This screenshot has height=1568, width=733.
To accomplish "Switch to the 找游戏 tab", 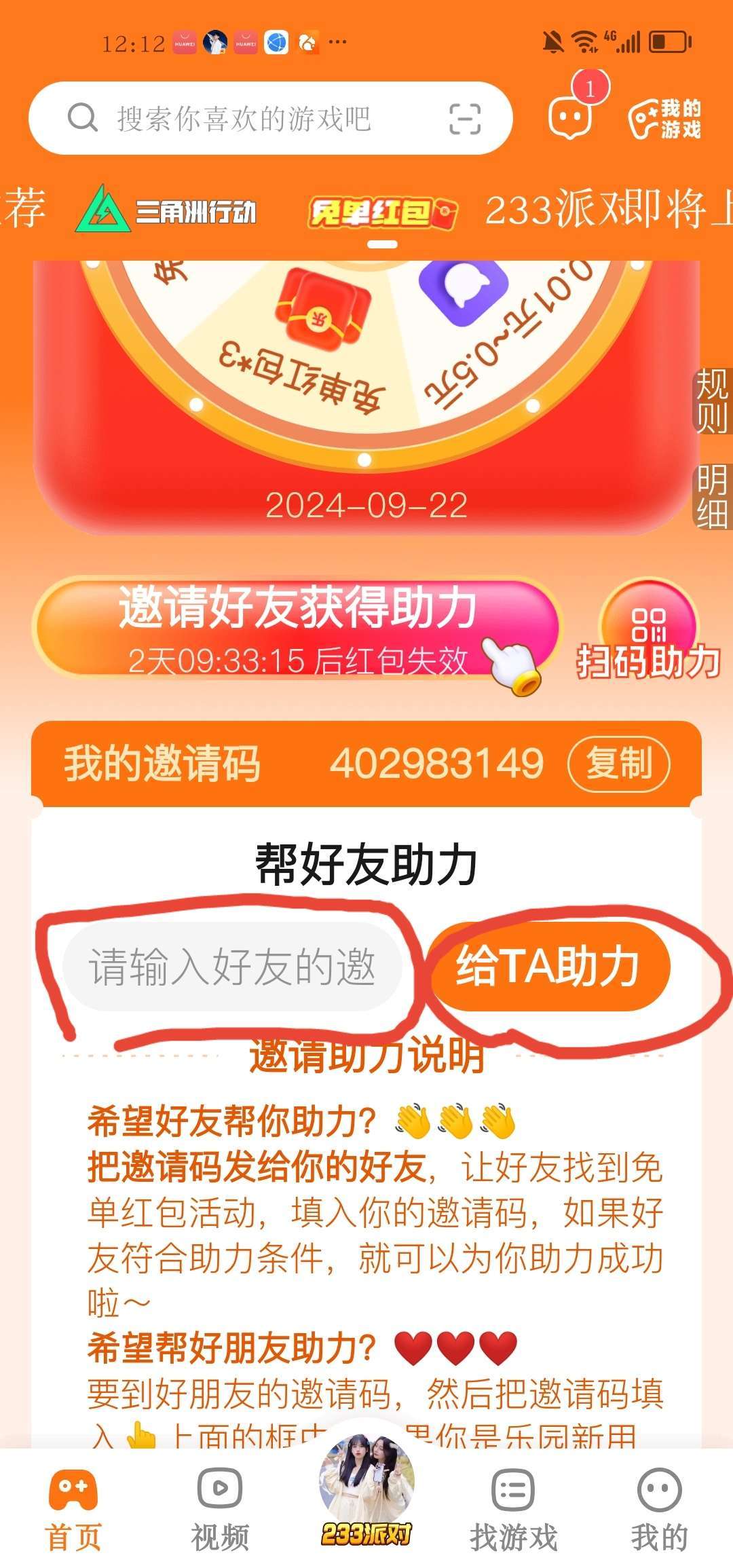I will (x=513, y=1509).
